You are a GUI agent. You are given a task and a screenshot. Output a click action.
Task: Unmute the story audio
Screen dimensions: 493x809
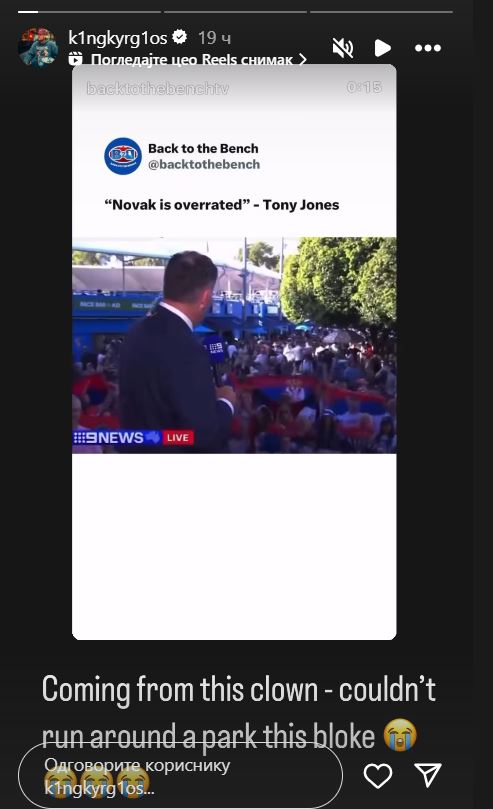pyautogui.click(x=342, y=48)
